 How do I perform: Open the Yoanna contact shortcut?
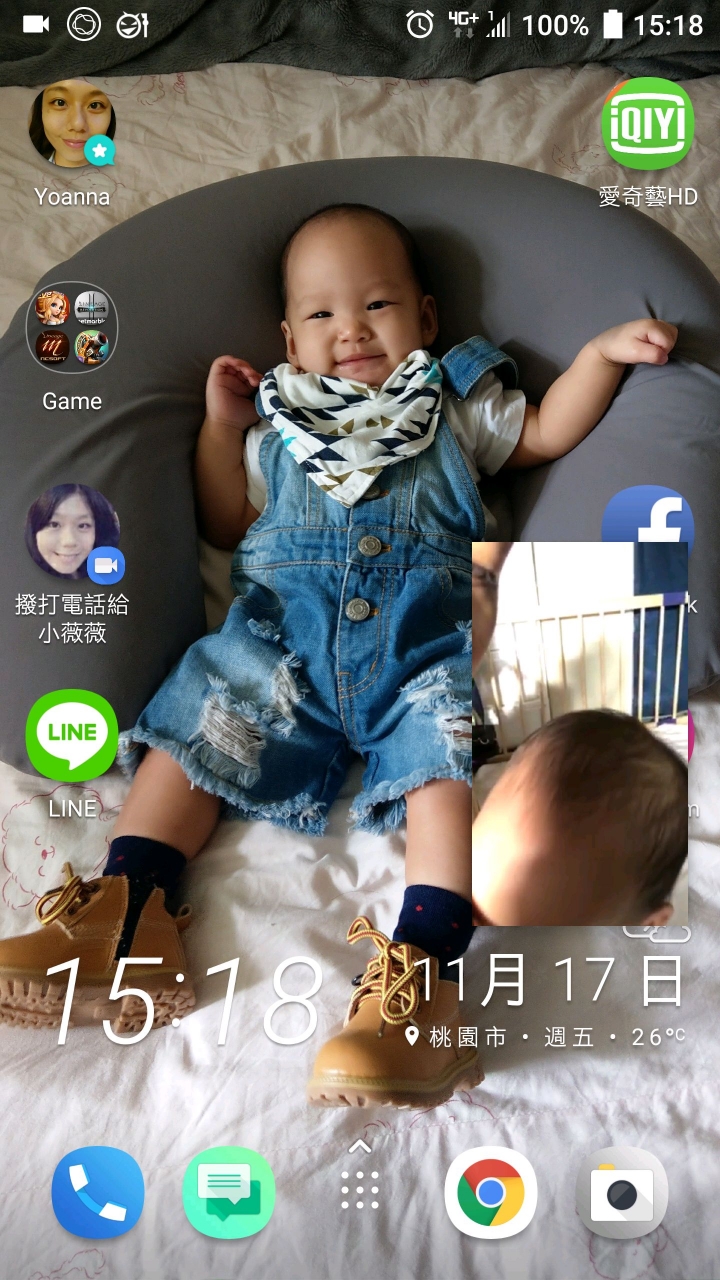tap(72, 127)
